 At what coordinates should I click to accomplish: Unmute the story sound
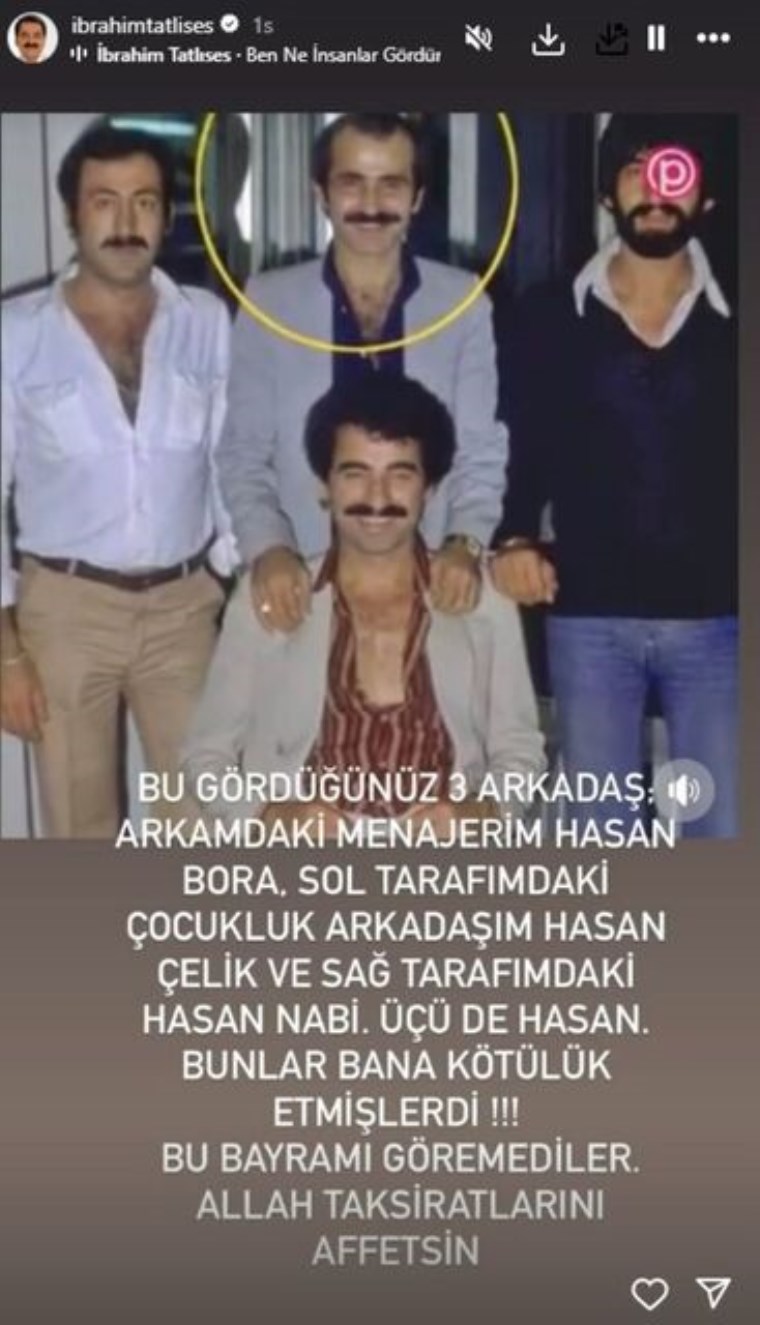[x=478, y=39]
